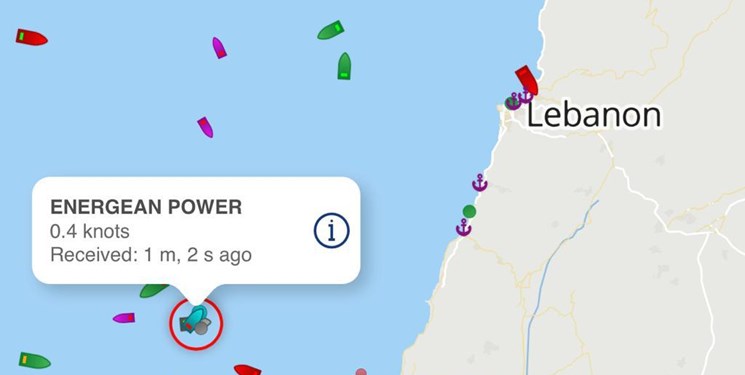Screen dimensions: 745x375
Task: Open the ENERGEAN POWER vessel callout
Action: [x=196, y=231]
